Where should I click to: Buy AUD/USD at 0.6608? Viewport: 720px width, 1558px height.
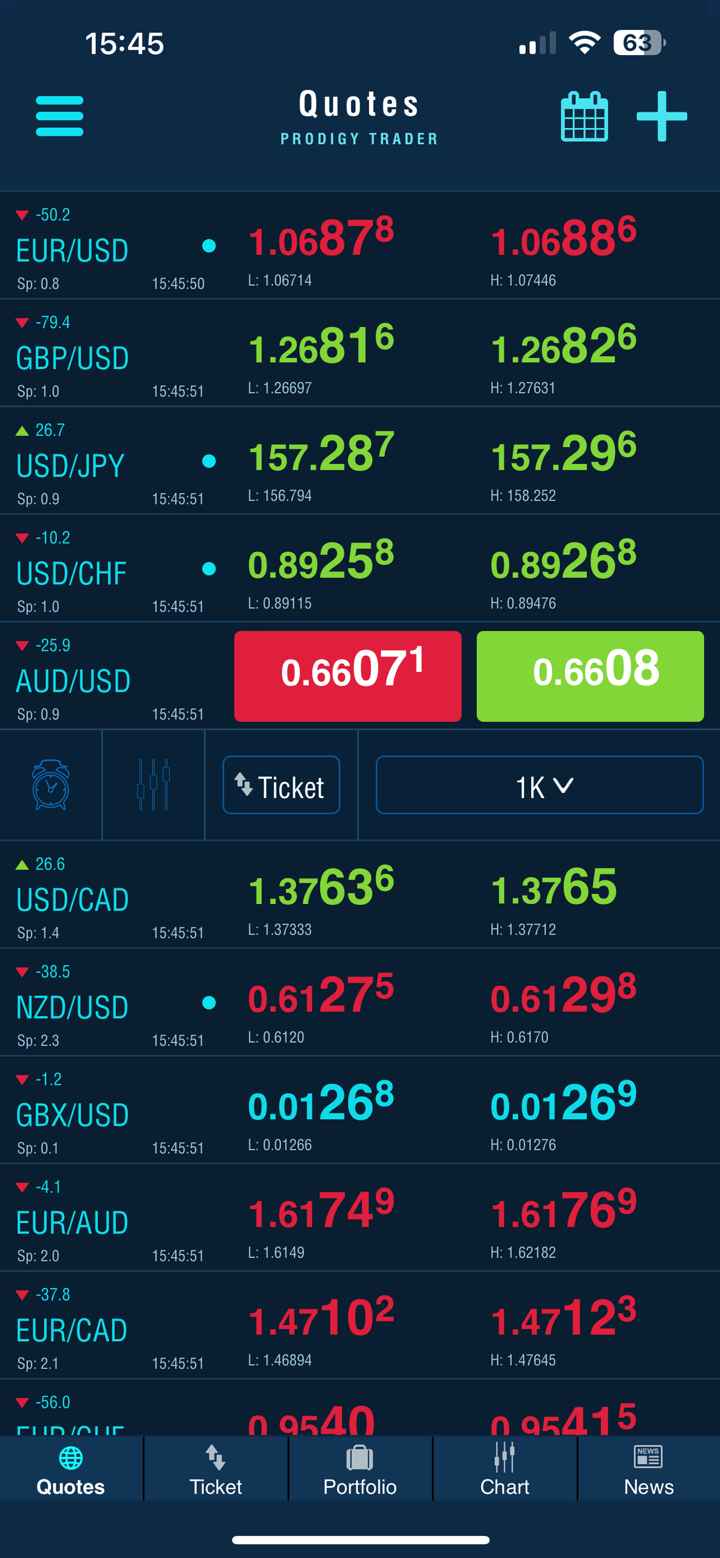590,675
